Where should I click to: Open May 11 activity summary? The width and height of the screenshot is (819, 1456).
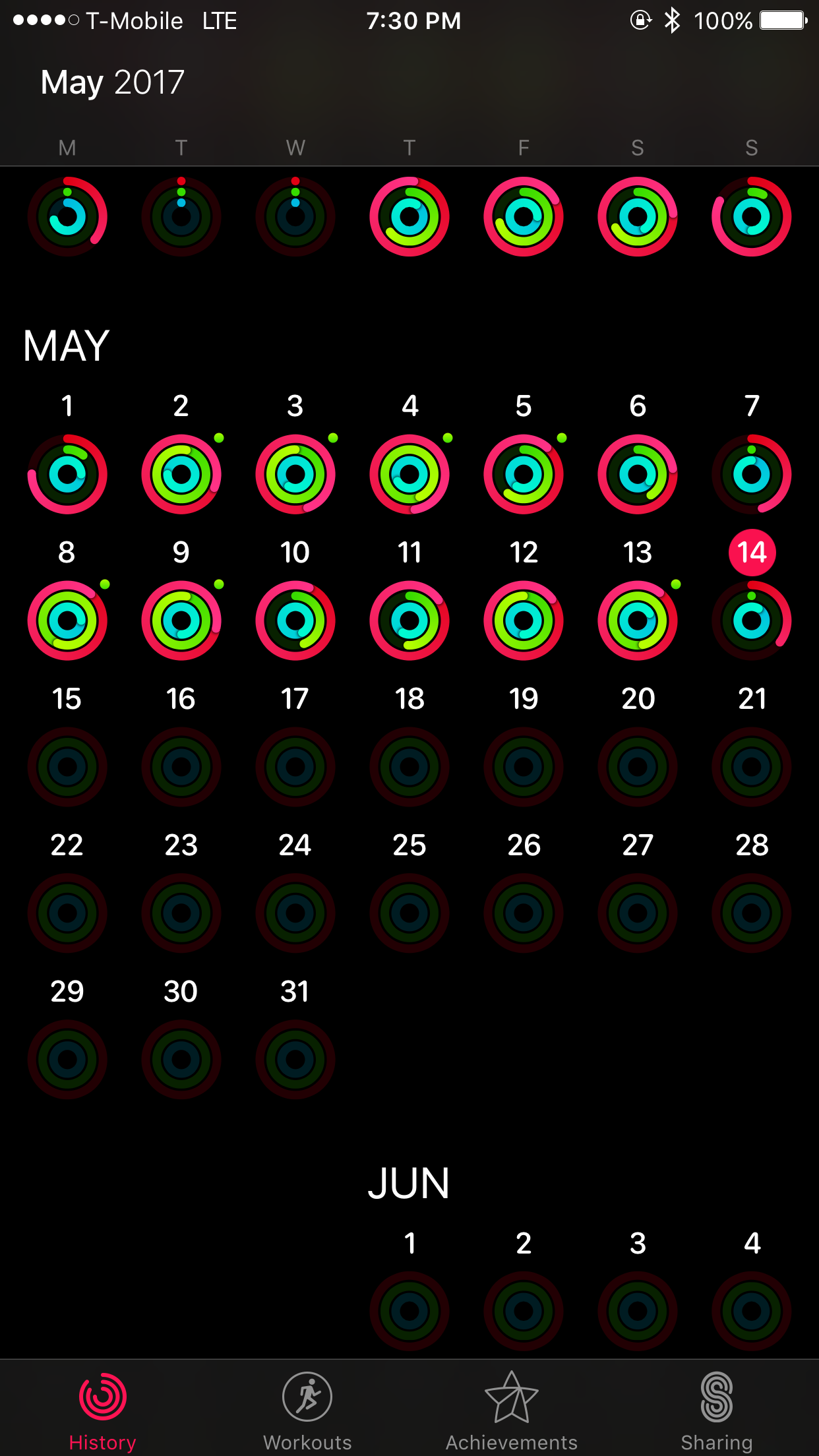(409, 620)
